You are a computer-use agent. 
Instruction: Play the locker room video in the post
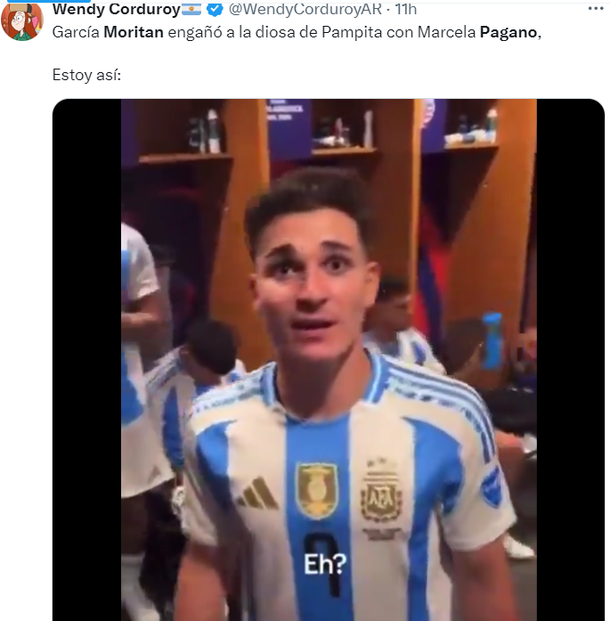click(x=328, y=358)
